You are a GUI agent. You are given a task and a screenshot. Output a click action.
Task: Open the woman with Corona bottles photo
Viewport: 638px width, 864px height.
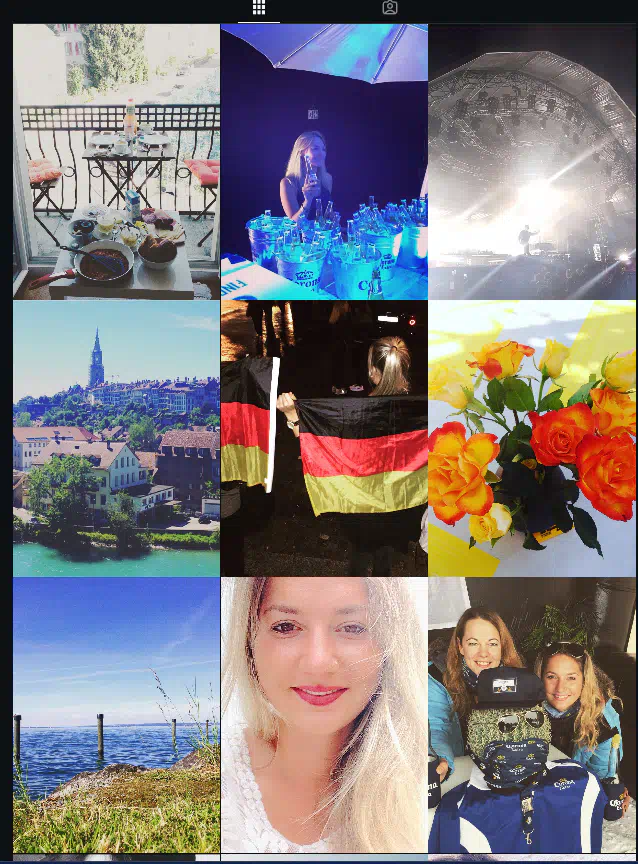(324, 162)
